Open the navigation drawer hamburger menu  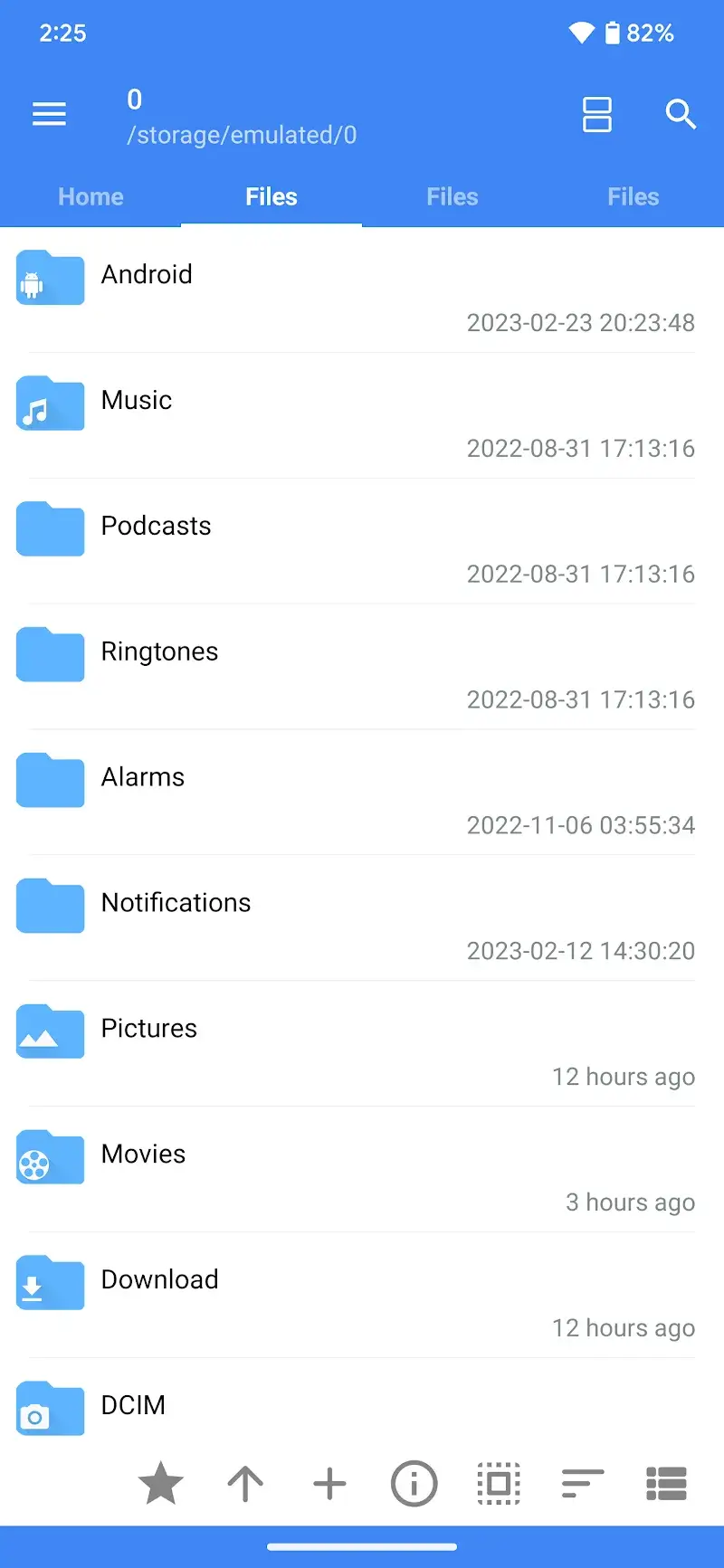pyautogui.click(x=48, y=114)
